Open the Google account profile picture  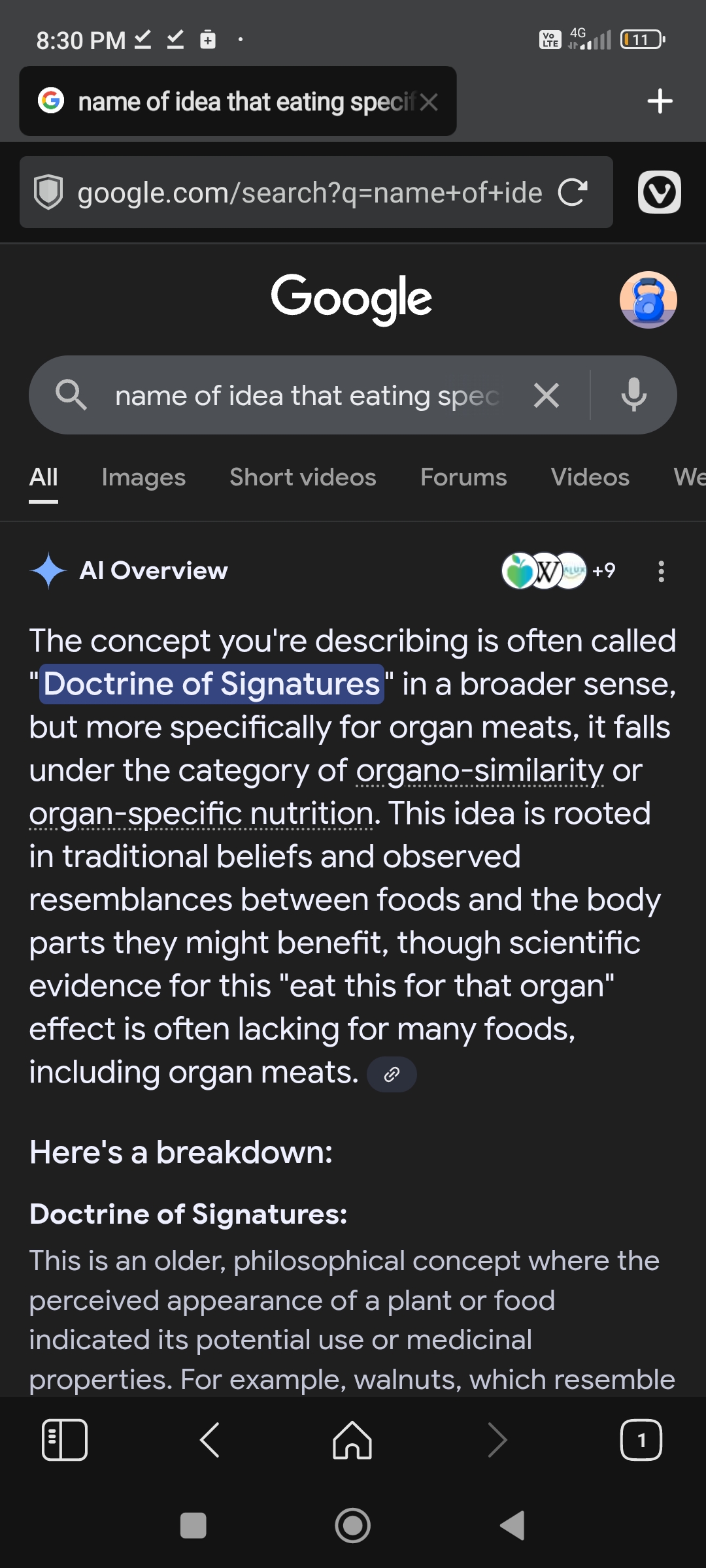point(648,300)
